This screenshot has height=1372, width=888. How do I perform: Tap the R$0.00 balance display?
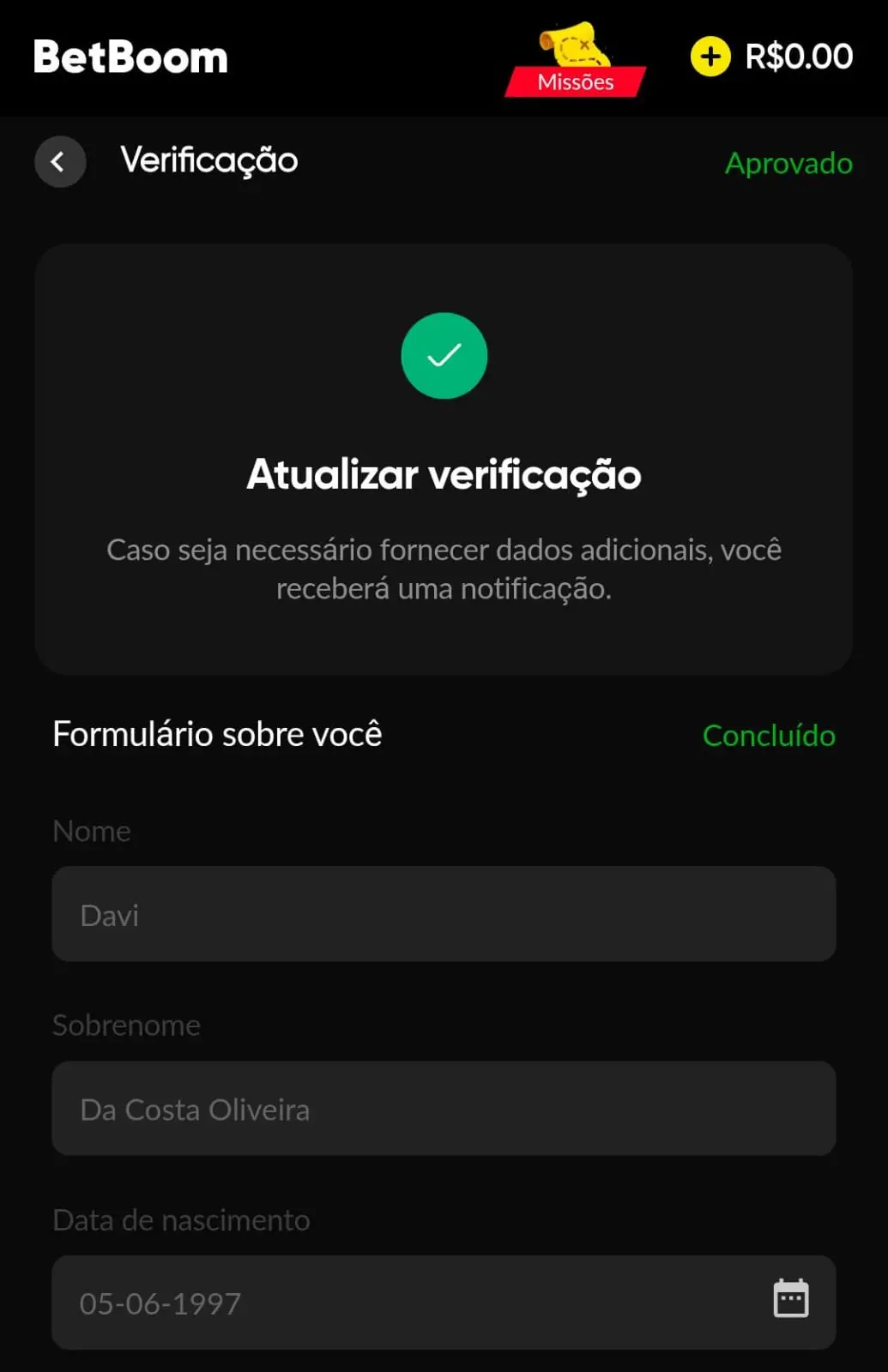point(798,57)
